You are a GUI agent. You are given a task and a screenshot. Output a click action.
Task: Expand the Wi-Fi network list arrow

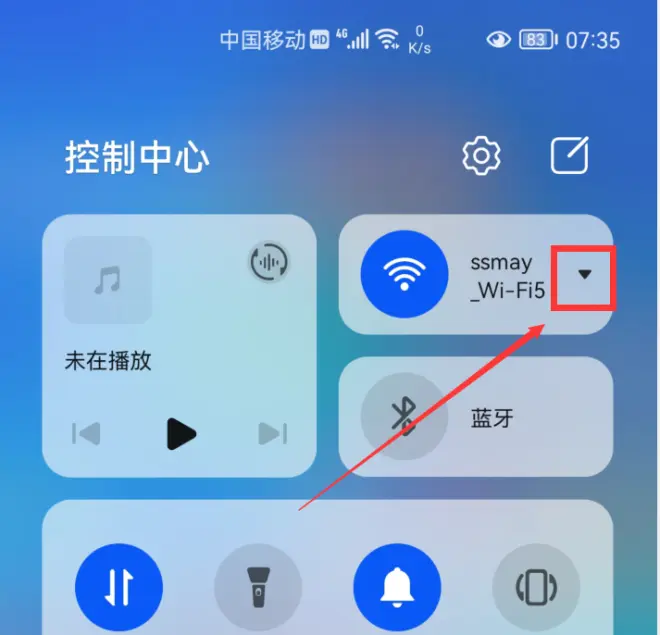(584, 274)
